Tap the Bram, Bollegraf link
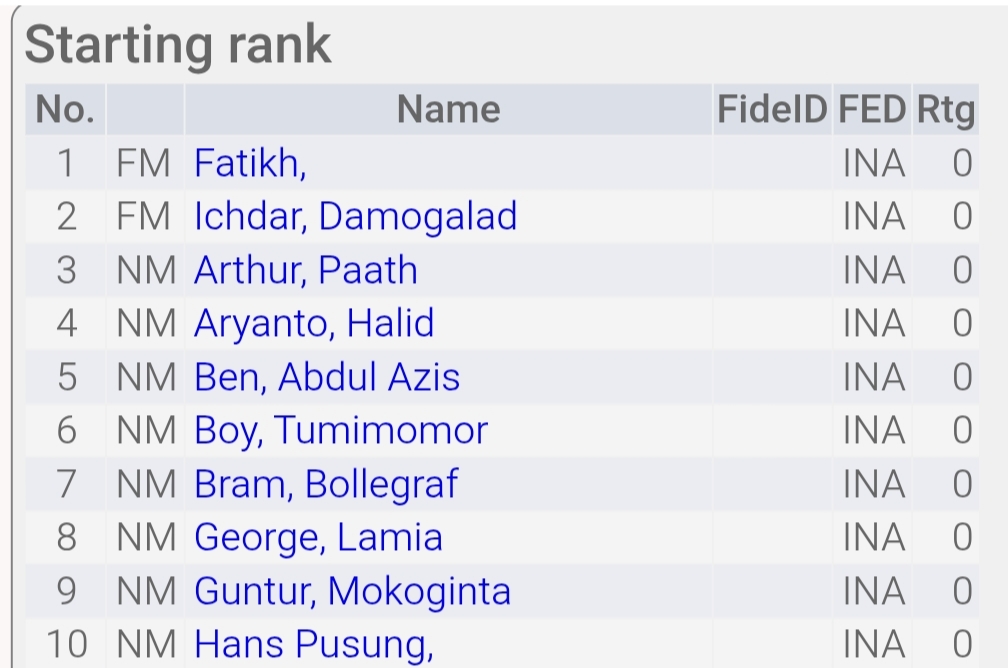 pyautogui.click(x=326, y=484)
